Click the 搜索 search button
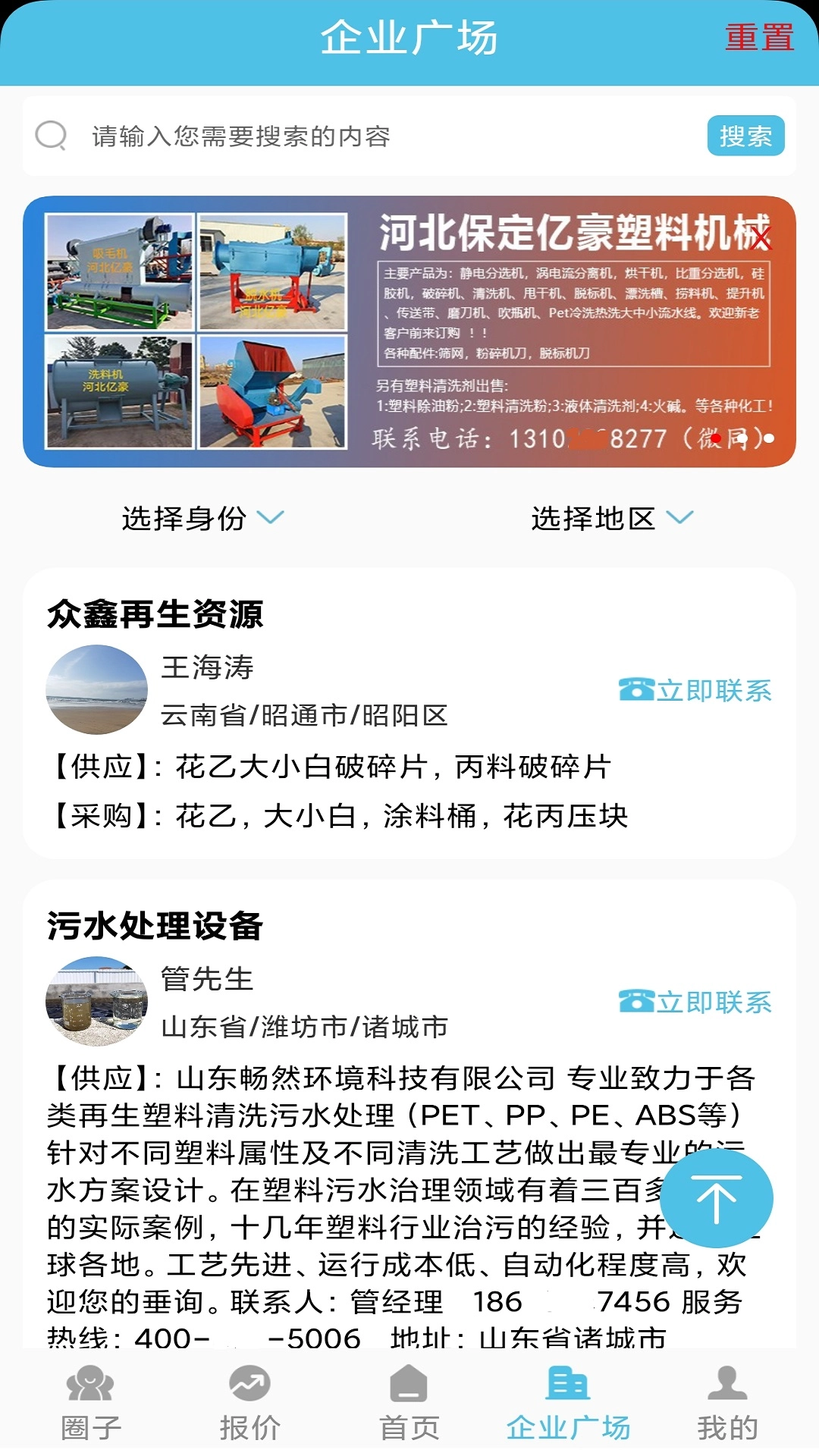 click(745, 136)
